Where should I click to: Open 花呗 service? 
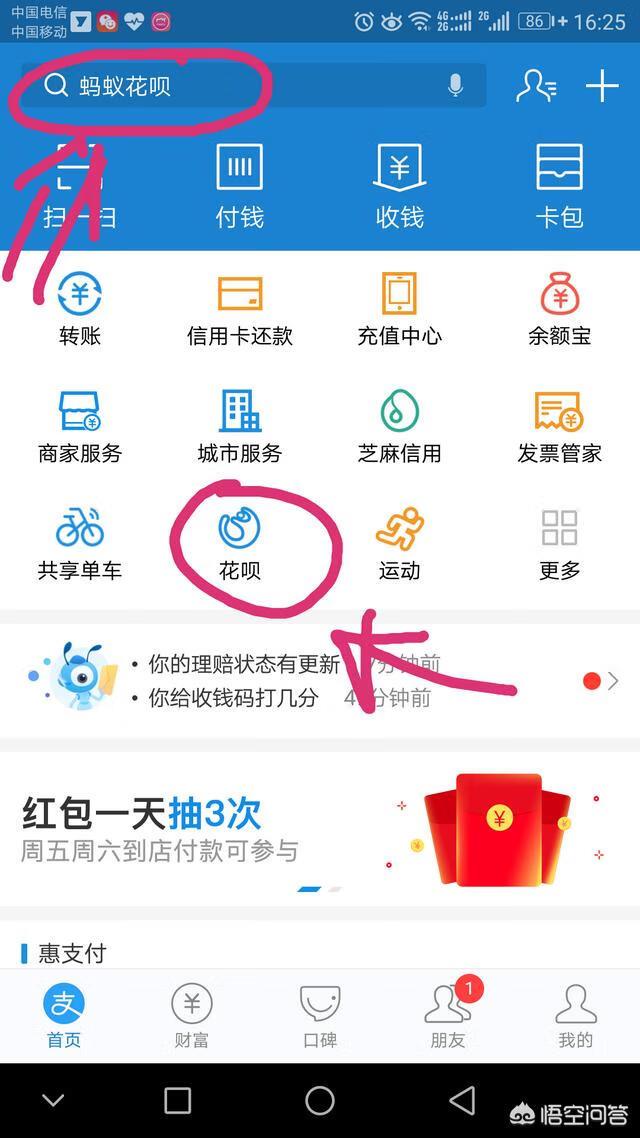click(240, 545)
